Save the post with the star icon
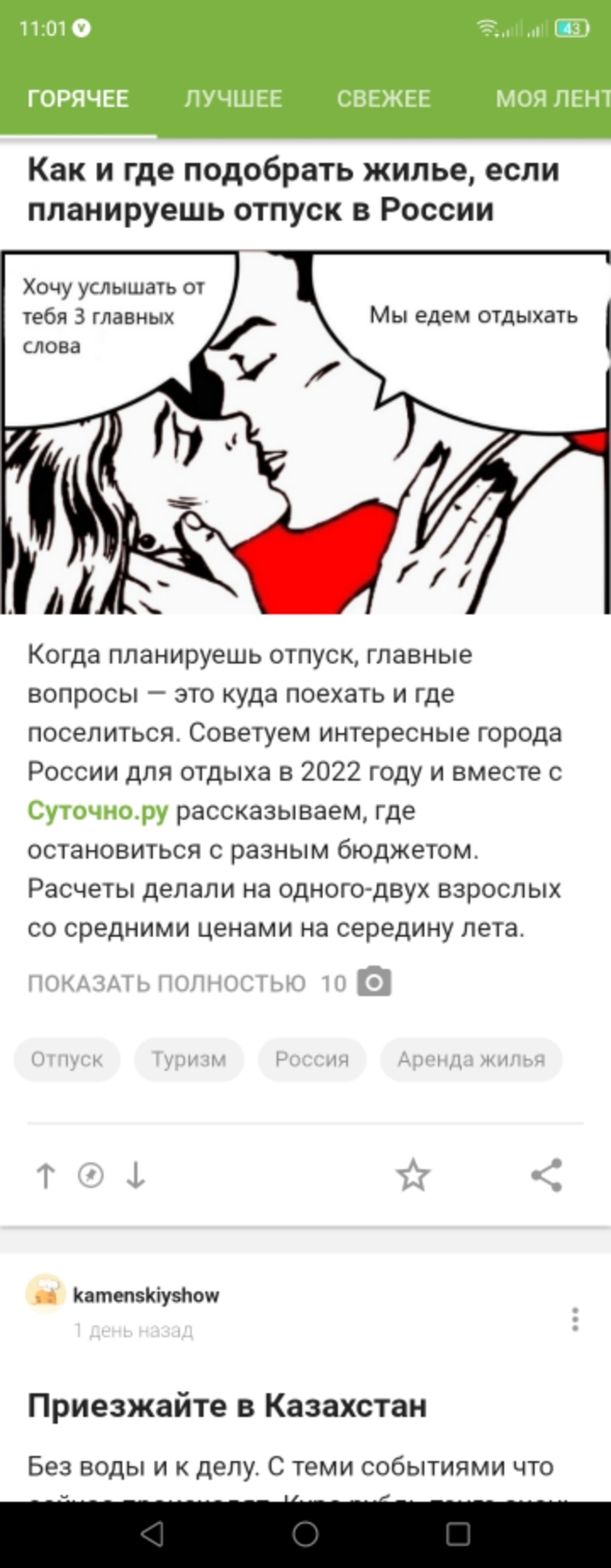 tap(413, 1175)
